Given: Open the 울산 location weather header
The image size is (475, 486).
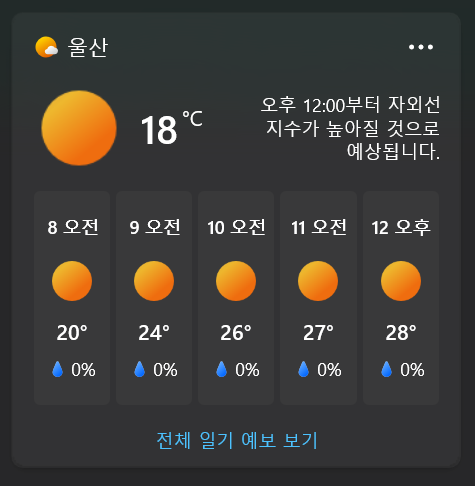Looking at the screenshot, I should pyautogui.click(x=72, y=47).
